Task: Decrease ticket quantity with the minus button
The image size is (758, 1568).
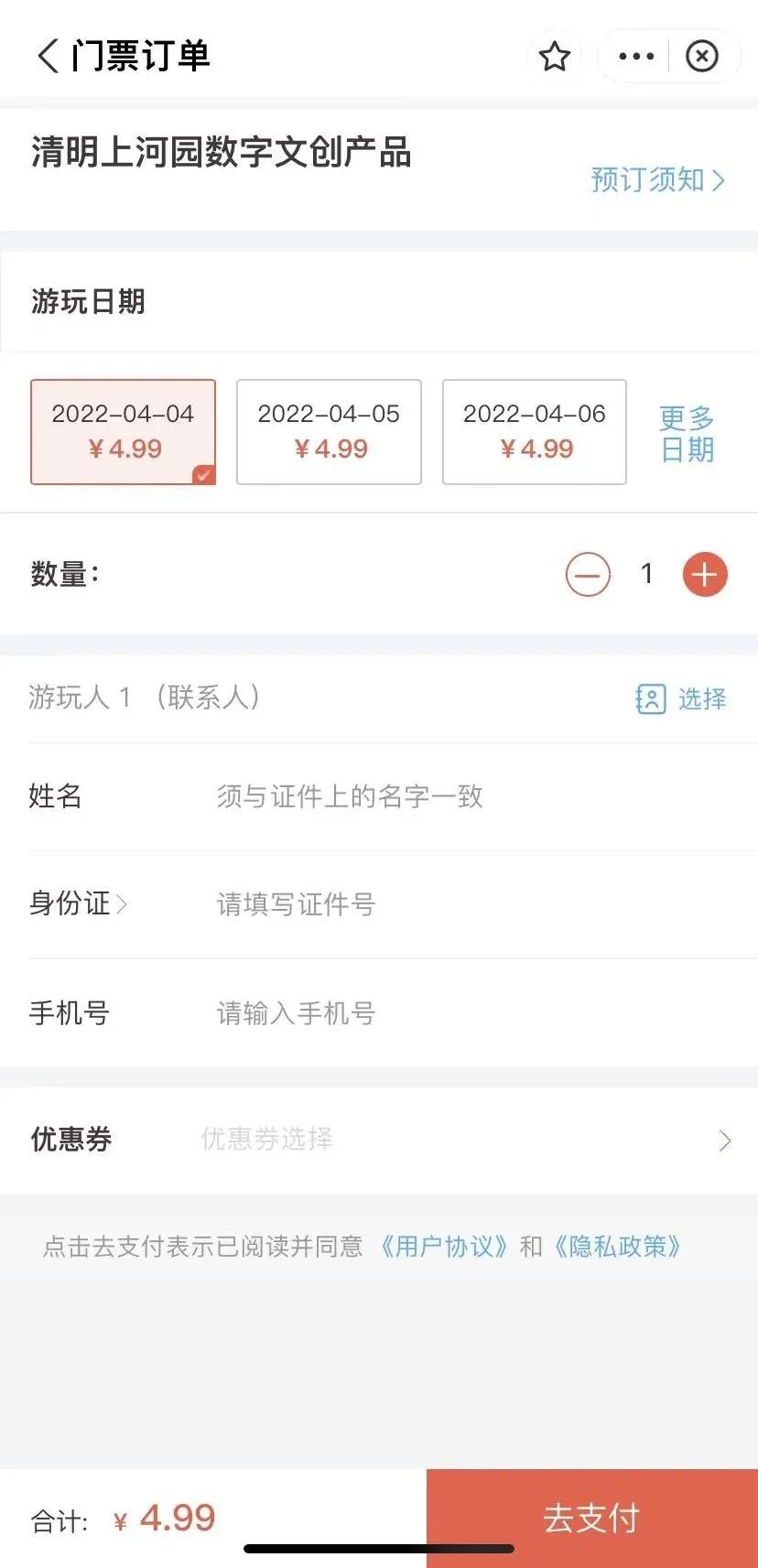Action: 588,575
